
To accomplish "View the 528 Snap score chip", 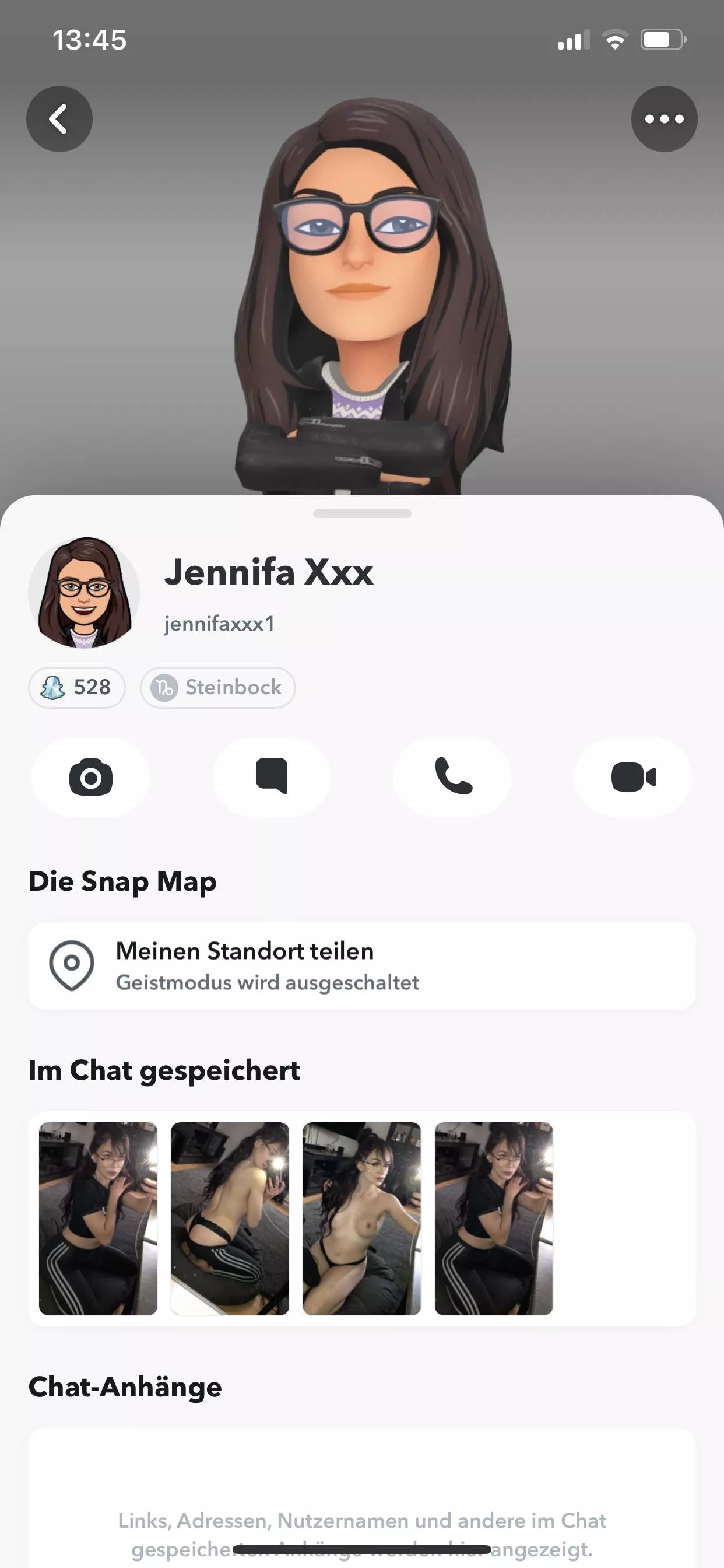I will [x=77, y=688].
